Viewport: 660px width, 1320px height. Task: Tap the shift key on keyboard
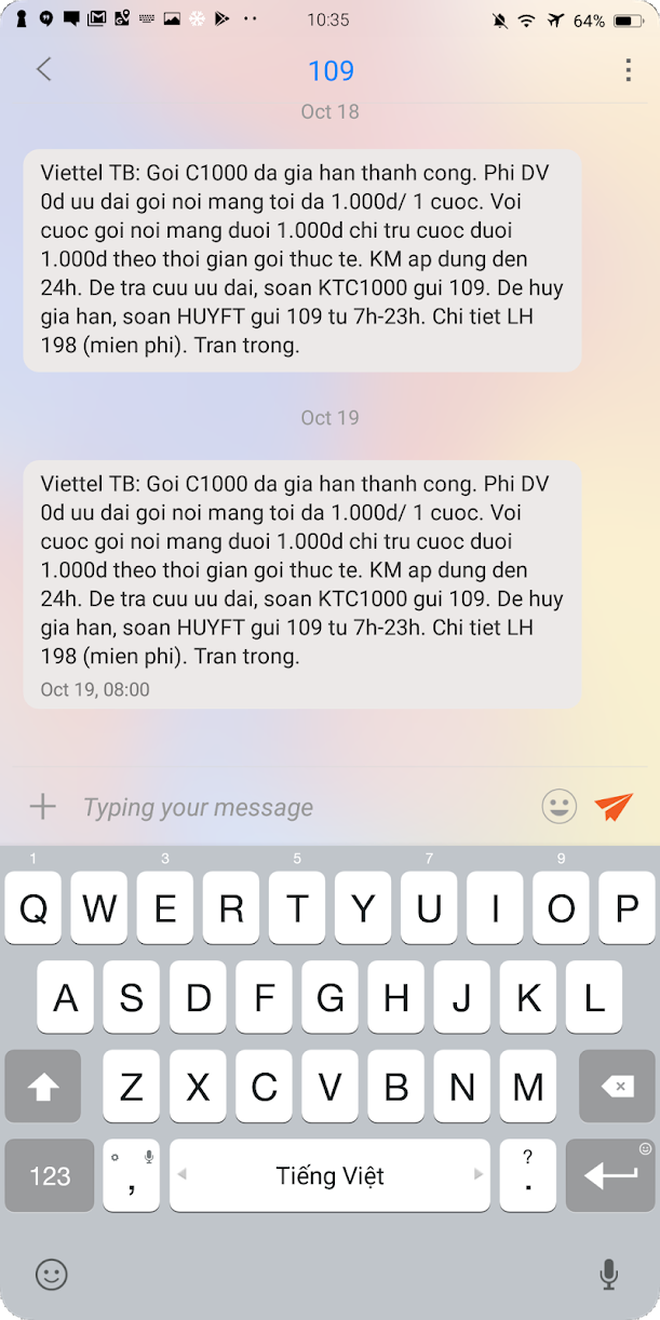click(43, 1085)
